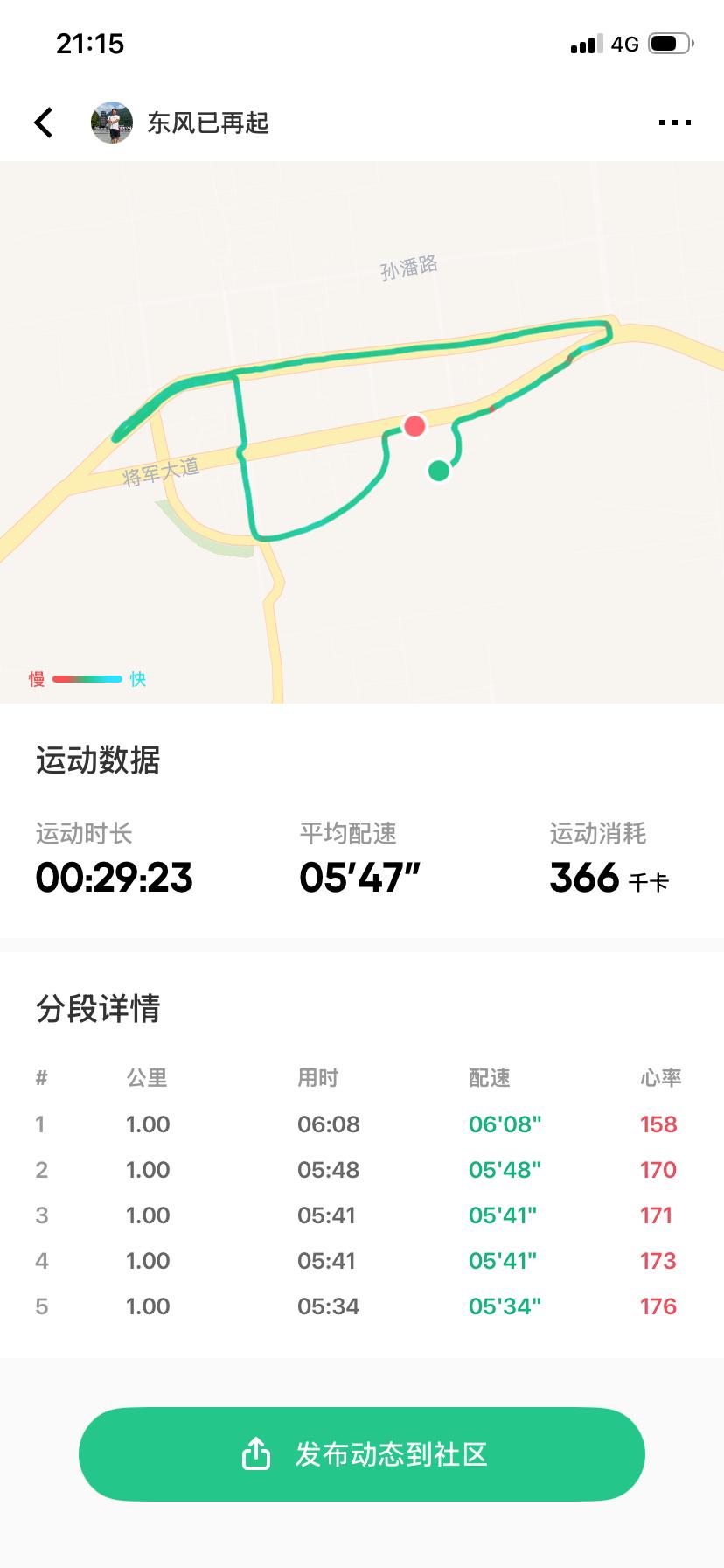The image size is (724, 1568).
Task: Tap the share icon on the publish button
Action: (x=255, y=1452)
